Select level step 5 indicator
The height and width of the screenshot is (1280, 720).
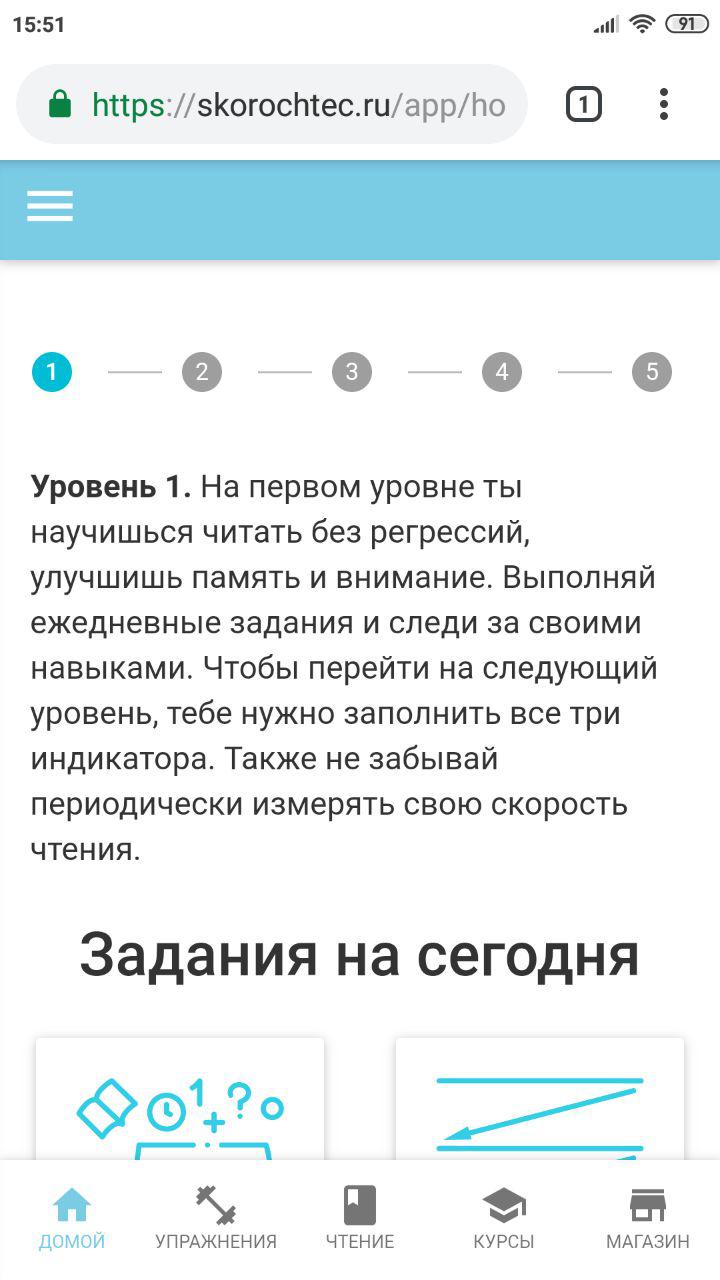[652, 372]
